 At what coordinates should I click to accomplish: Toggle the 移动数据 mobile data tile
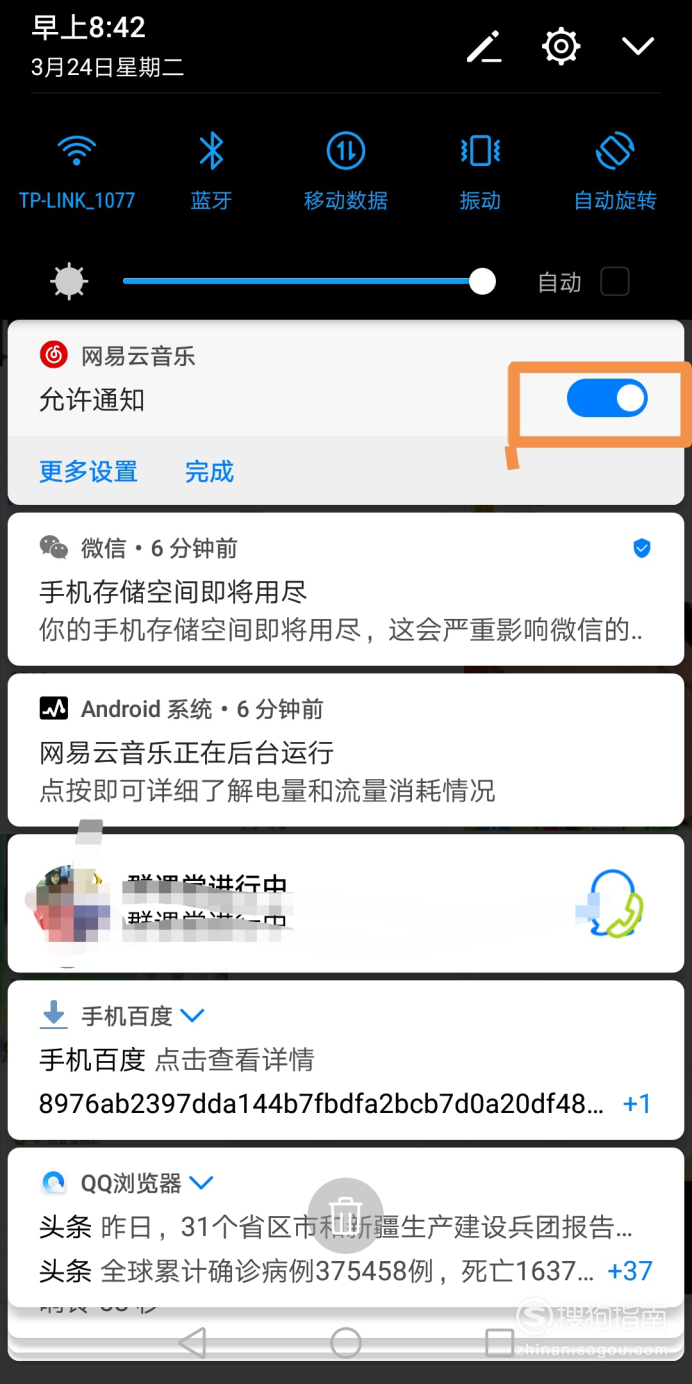coord(346,170)
